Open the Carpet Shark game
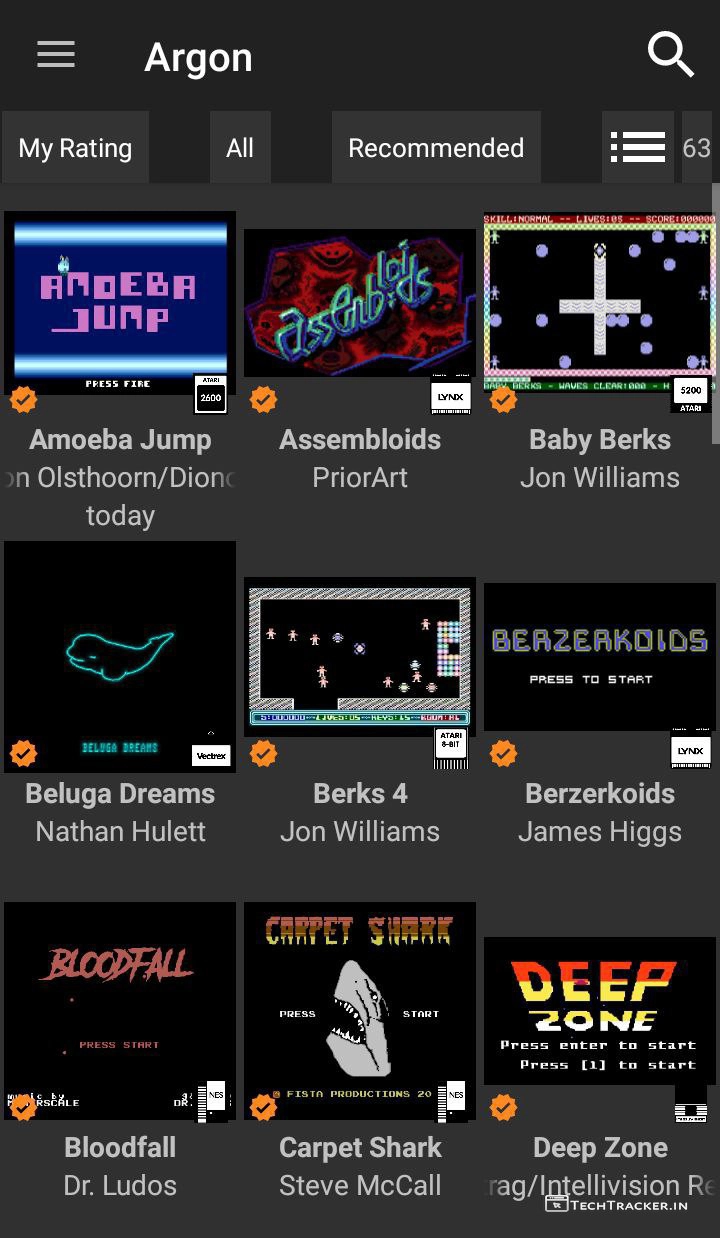The height and width of the screenshot is (1238, 720). tap(360, 1011)
